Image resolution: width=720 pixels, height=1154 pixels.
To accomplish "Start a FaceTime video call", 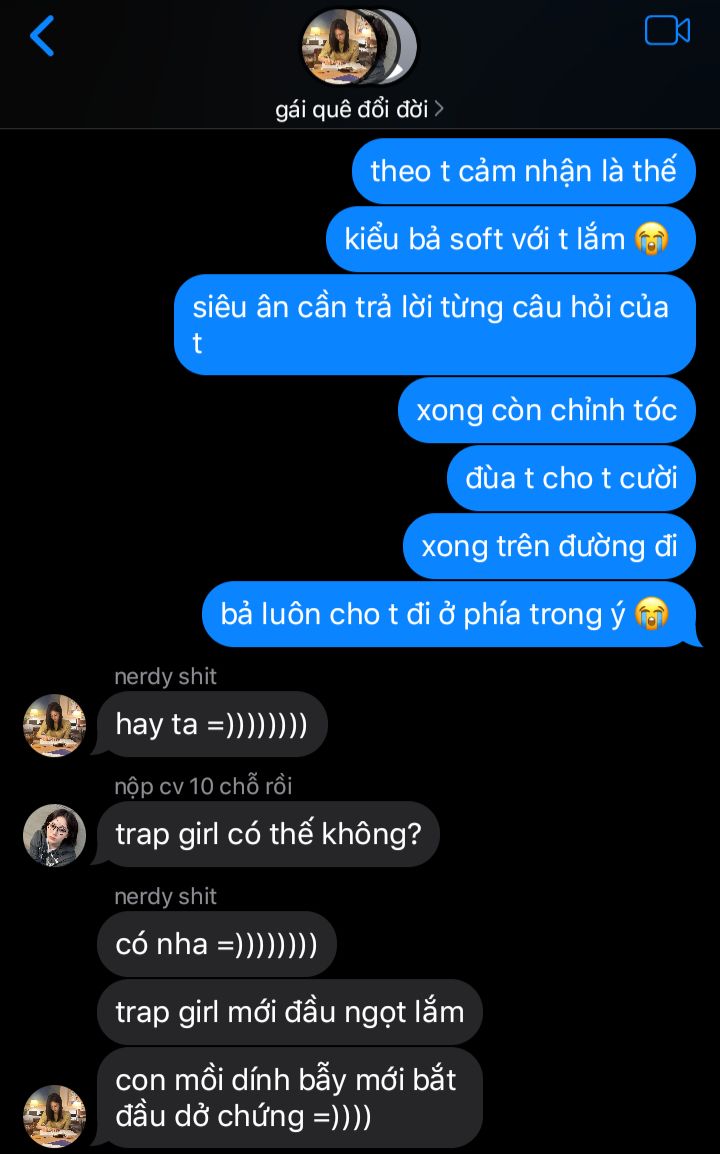I will tap(667, 31).
